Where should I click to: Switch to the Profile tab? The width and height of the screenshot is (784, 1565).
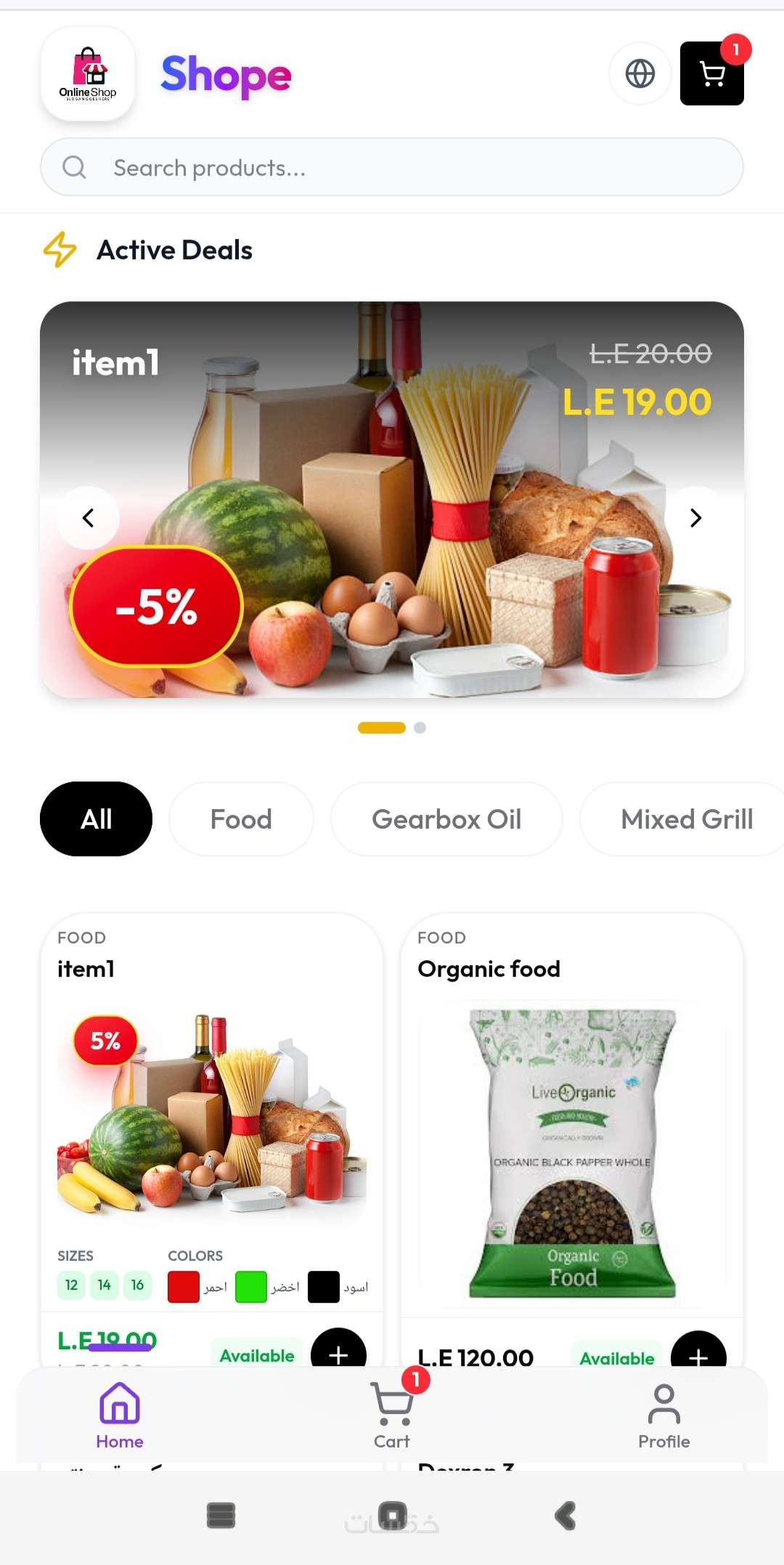pyautogui.click(x=663, y=1416)
